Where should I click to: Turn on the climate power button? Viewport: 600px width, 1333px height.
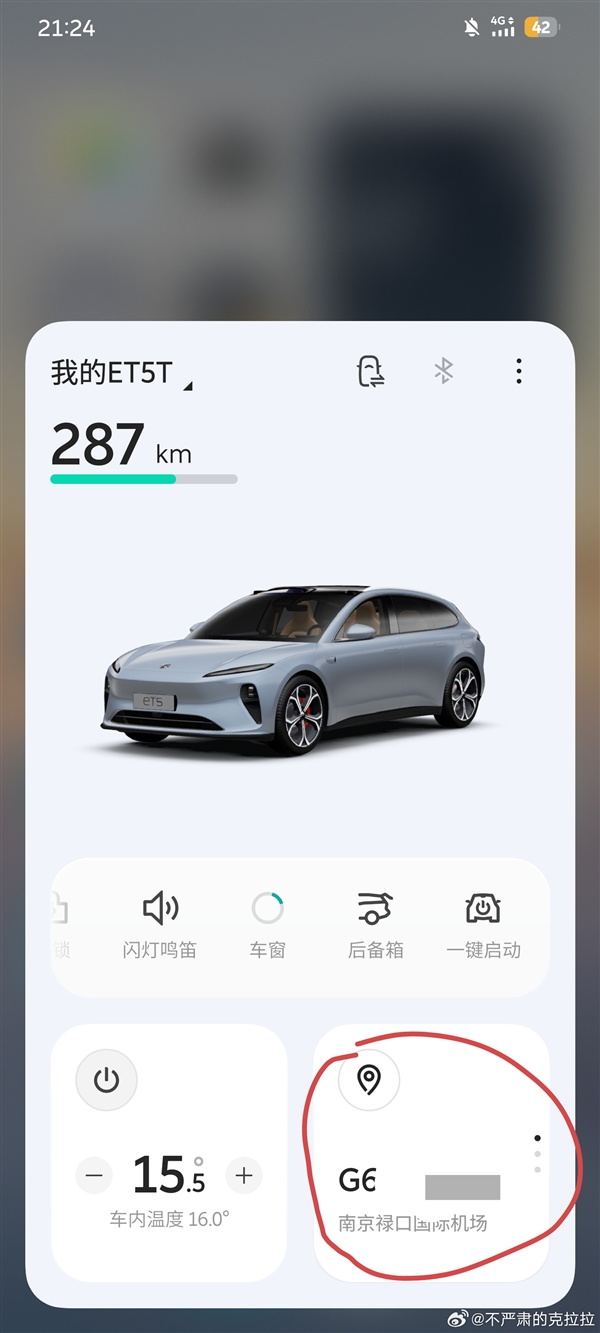coord(106,1080)
